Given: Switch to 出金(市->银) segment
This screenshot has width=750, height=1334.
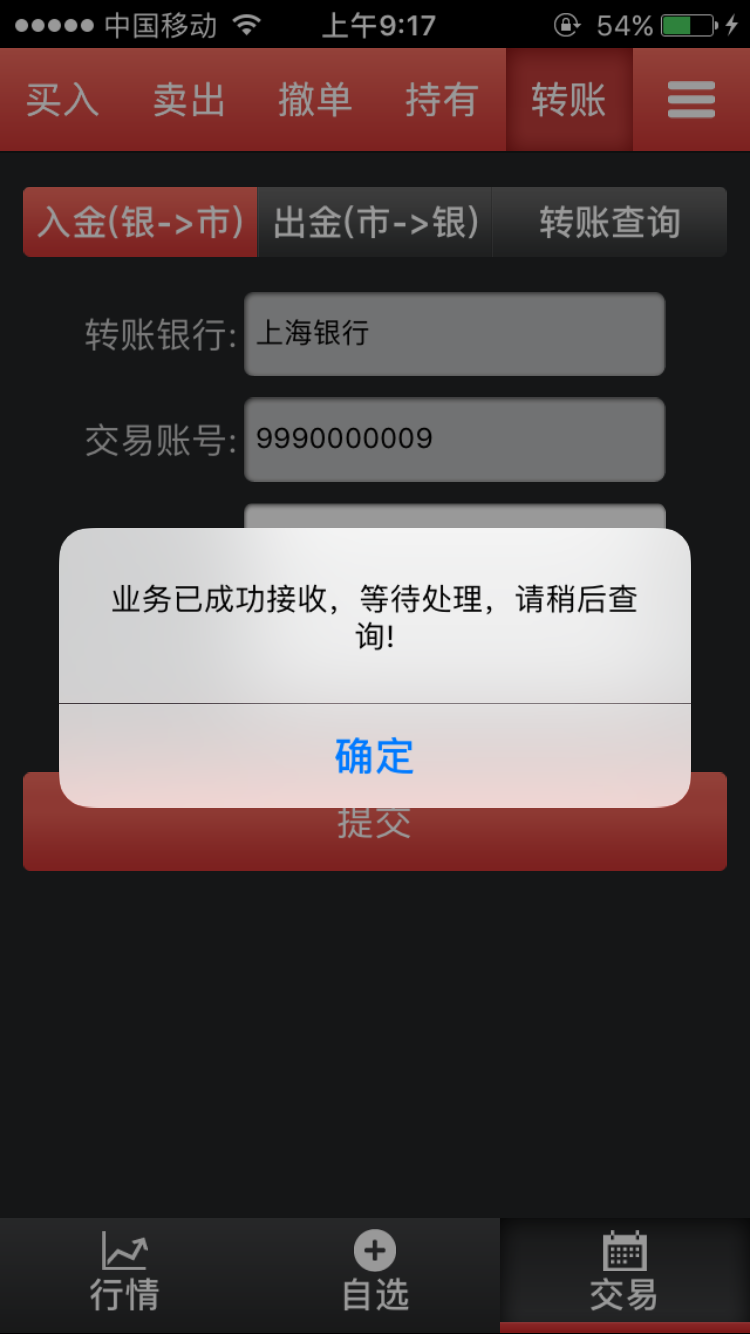Looking at the screenshot, I should 375,222.
